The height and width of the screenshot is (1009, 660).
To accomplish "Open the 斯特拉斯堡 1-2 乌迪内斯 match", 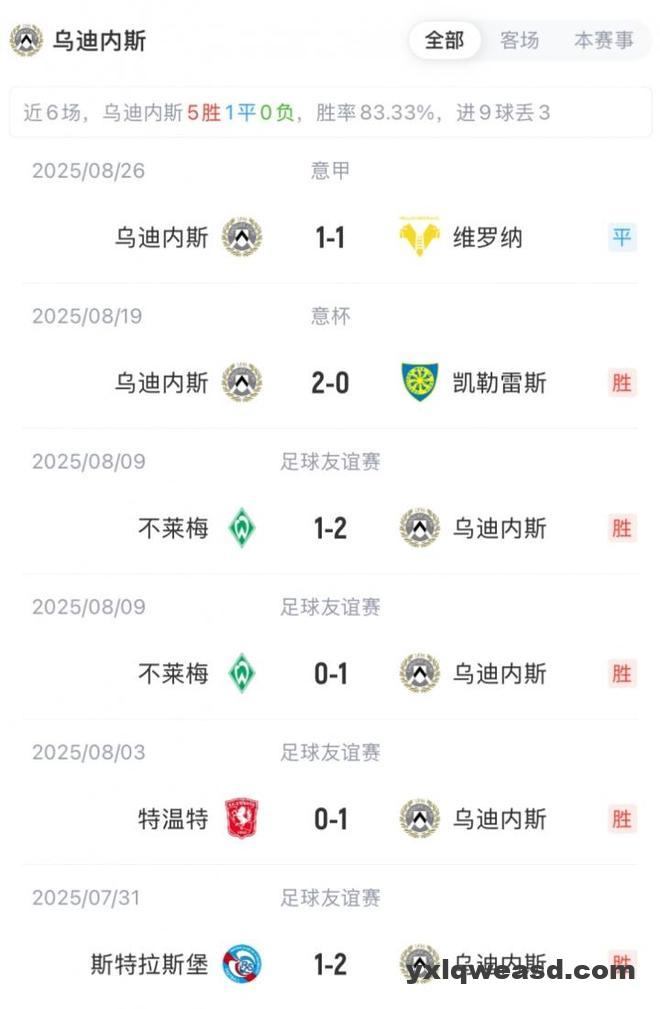I will [330, 964].
